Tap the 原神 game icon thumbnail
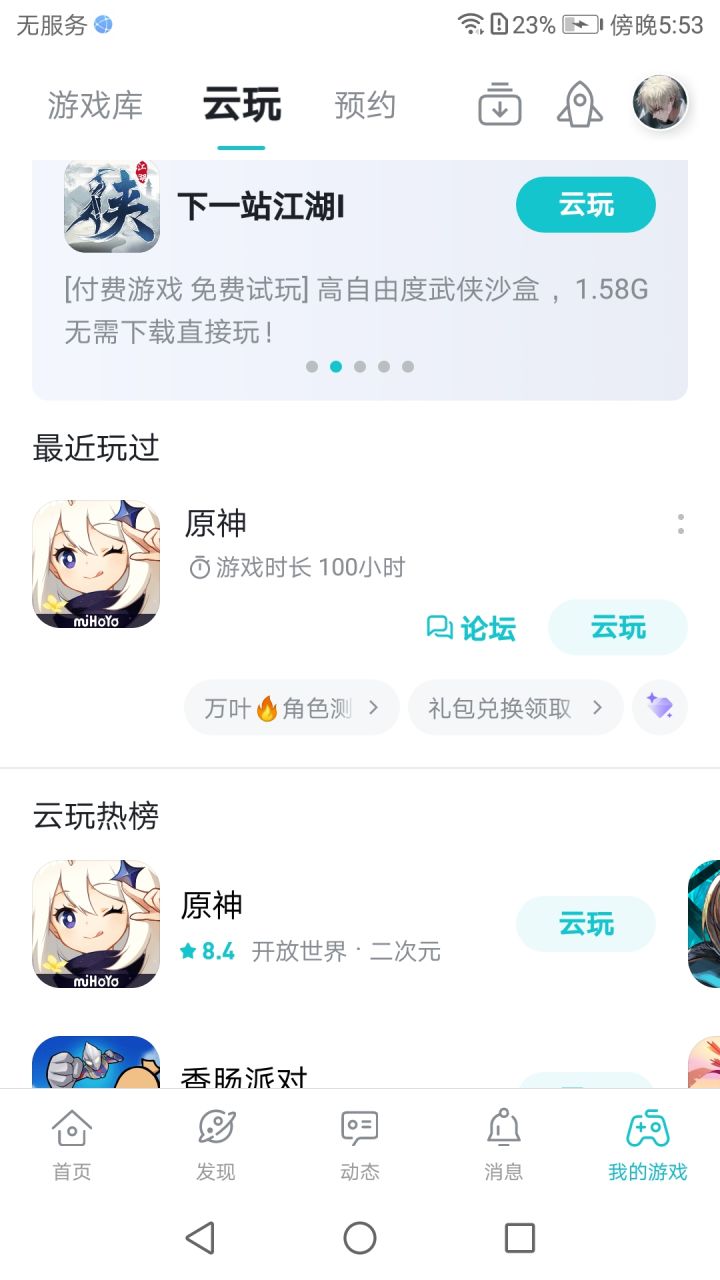This screenshot has width=720, height=1280. click(96, 563)
